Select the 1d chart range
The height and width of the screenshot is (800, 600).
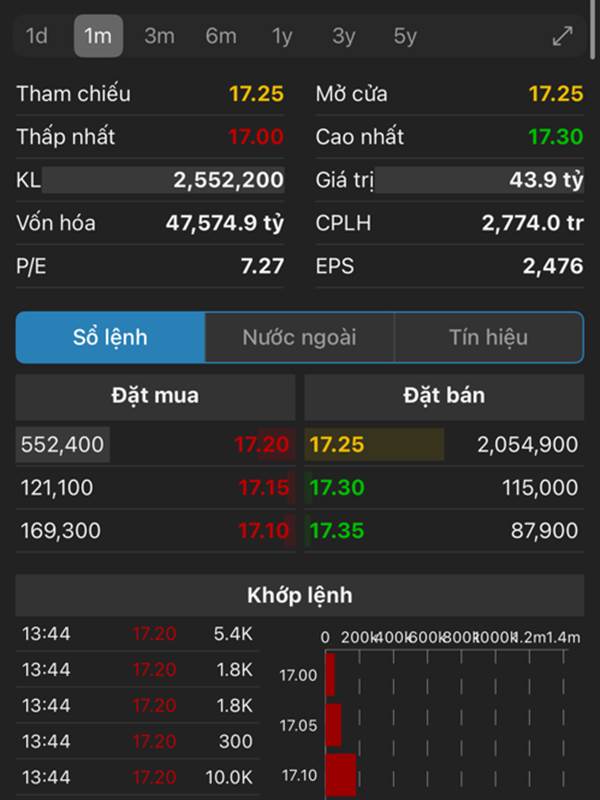[x=37, y=36]
